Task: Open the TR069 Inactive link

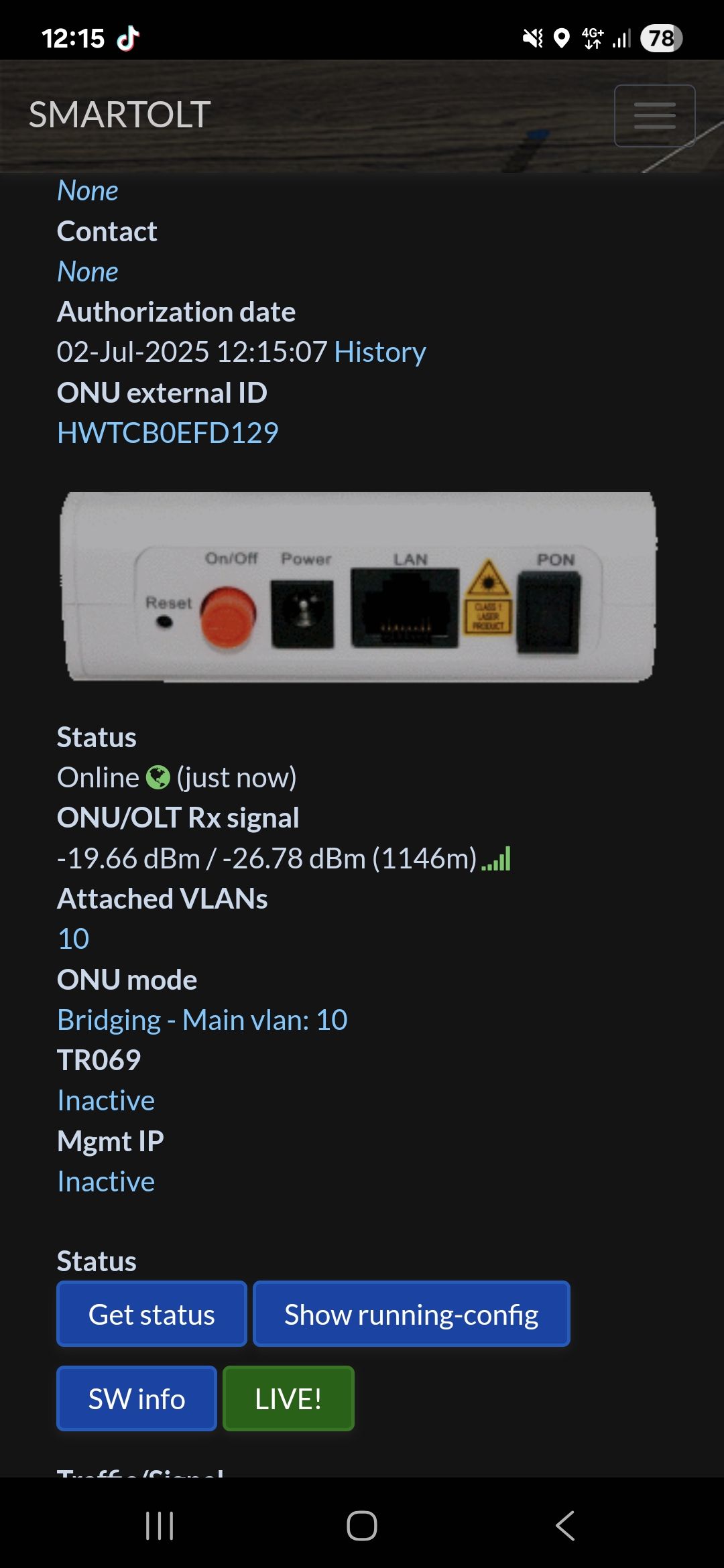Action: tap(106, 1100)
